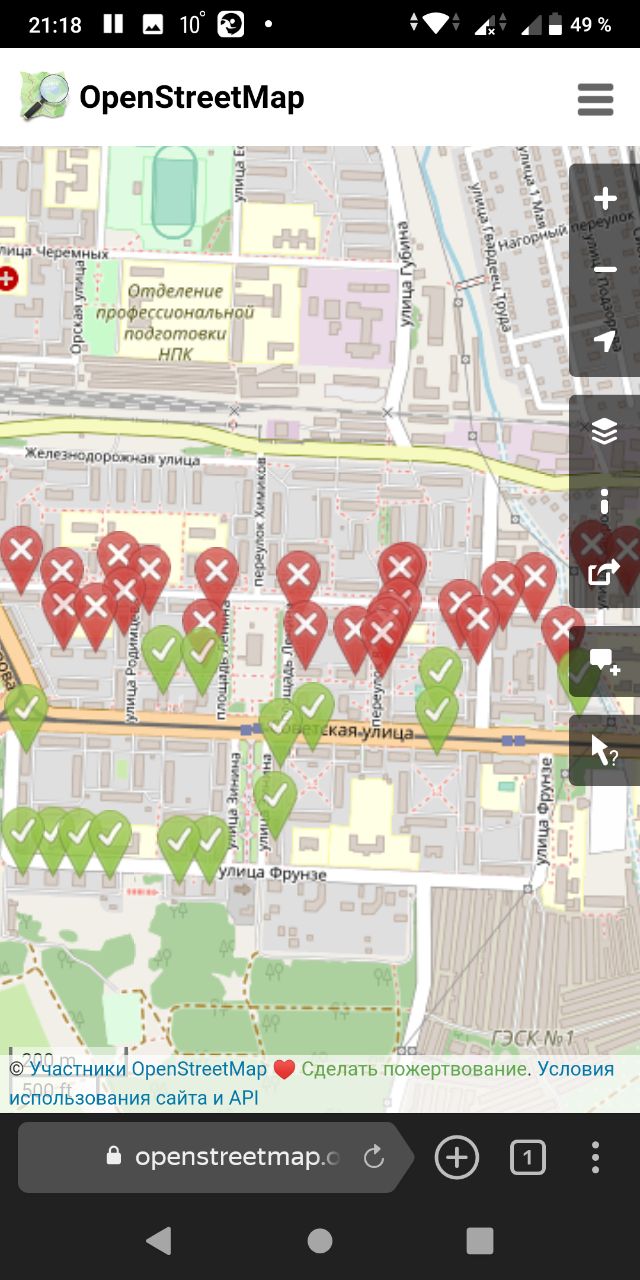Open the share map panel
The width and height of the screenshot is (640, 1280).
tap(605, 573)
